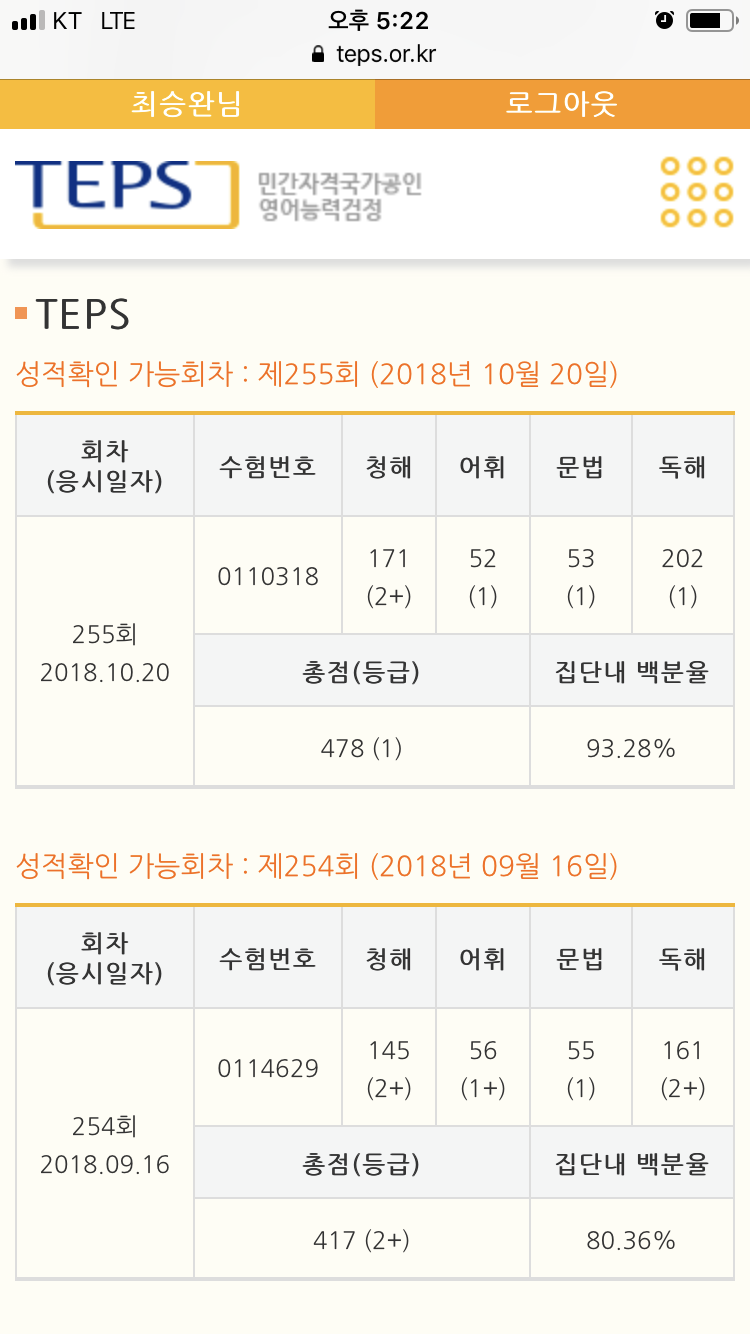Open the nine-dot grid menu
The width and height of the screenshot is (750, 1334).
pos(697,191)
